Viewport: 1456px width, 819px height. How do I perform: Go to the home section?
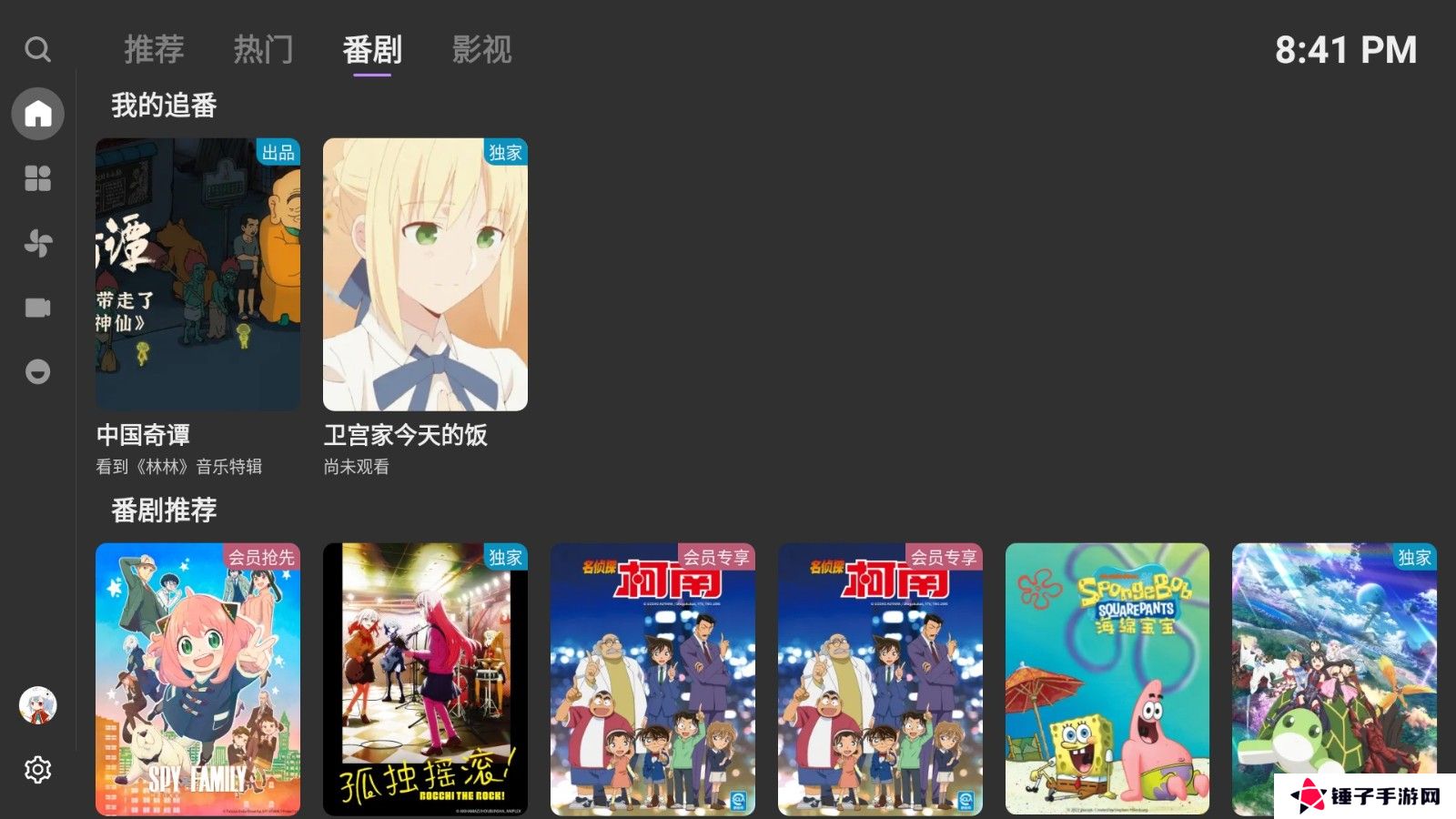point(37,114)
